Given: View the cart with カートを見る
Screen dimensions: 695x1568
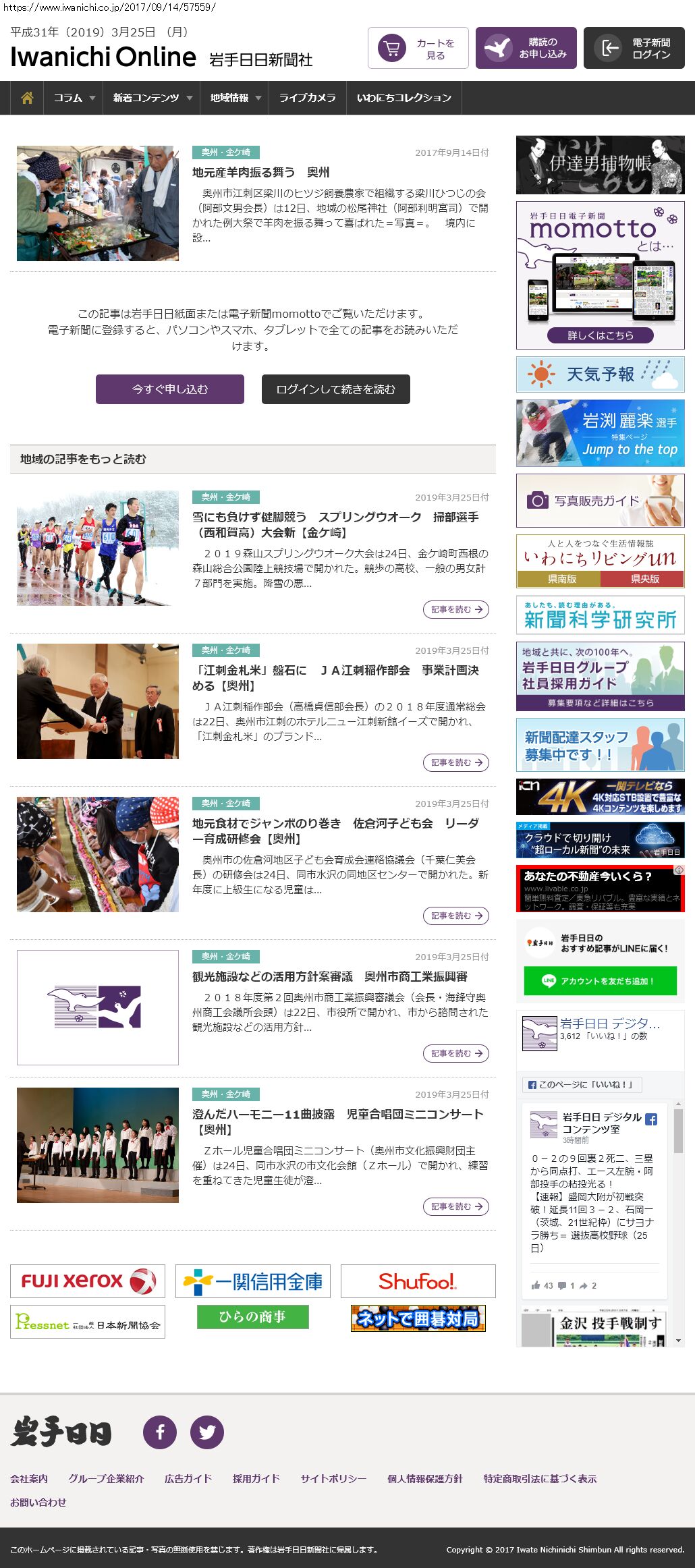Looking at the screenshot, I should click(418, 49).
